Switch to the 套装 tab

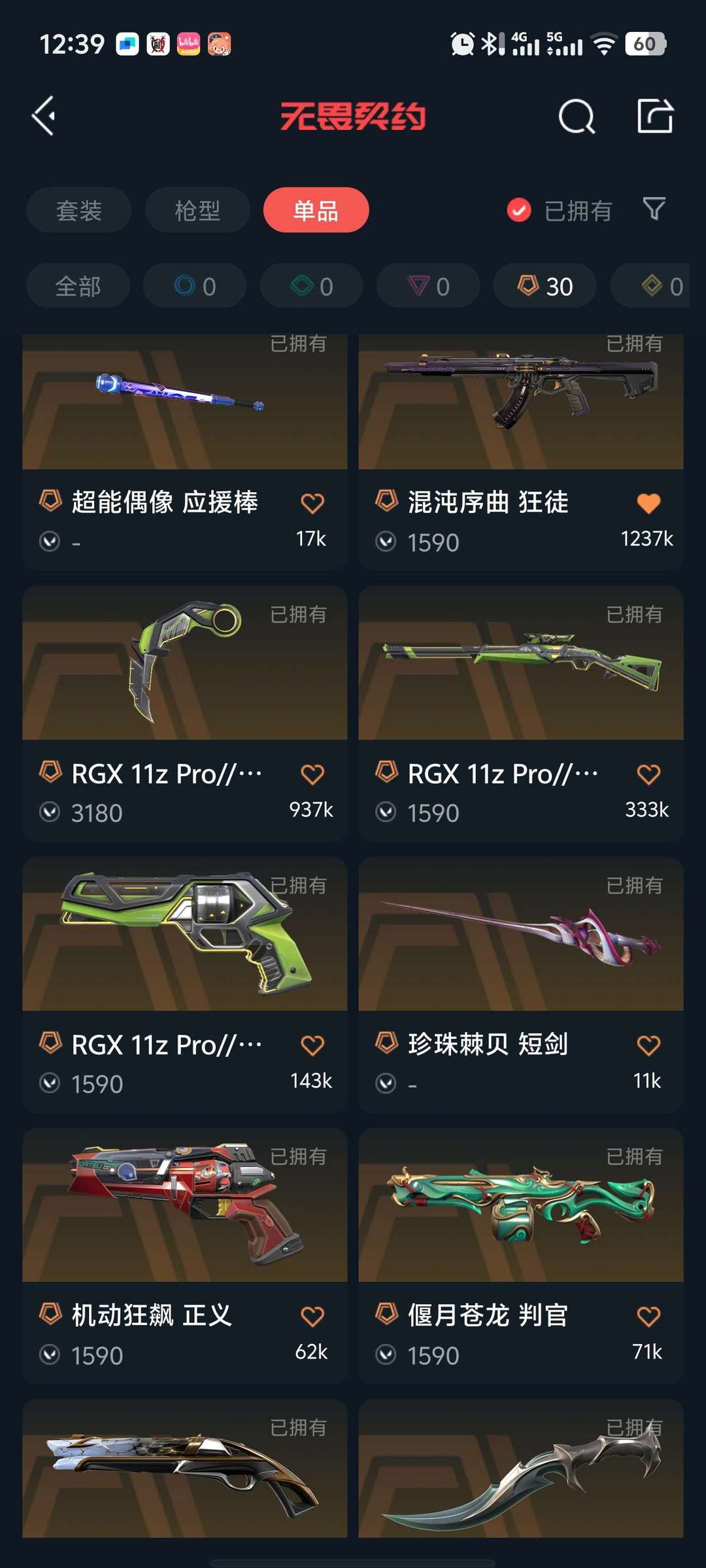tap(79, 210)
